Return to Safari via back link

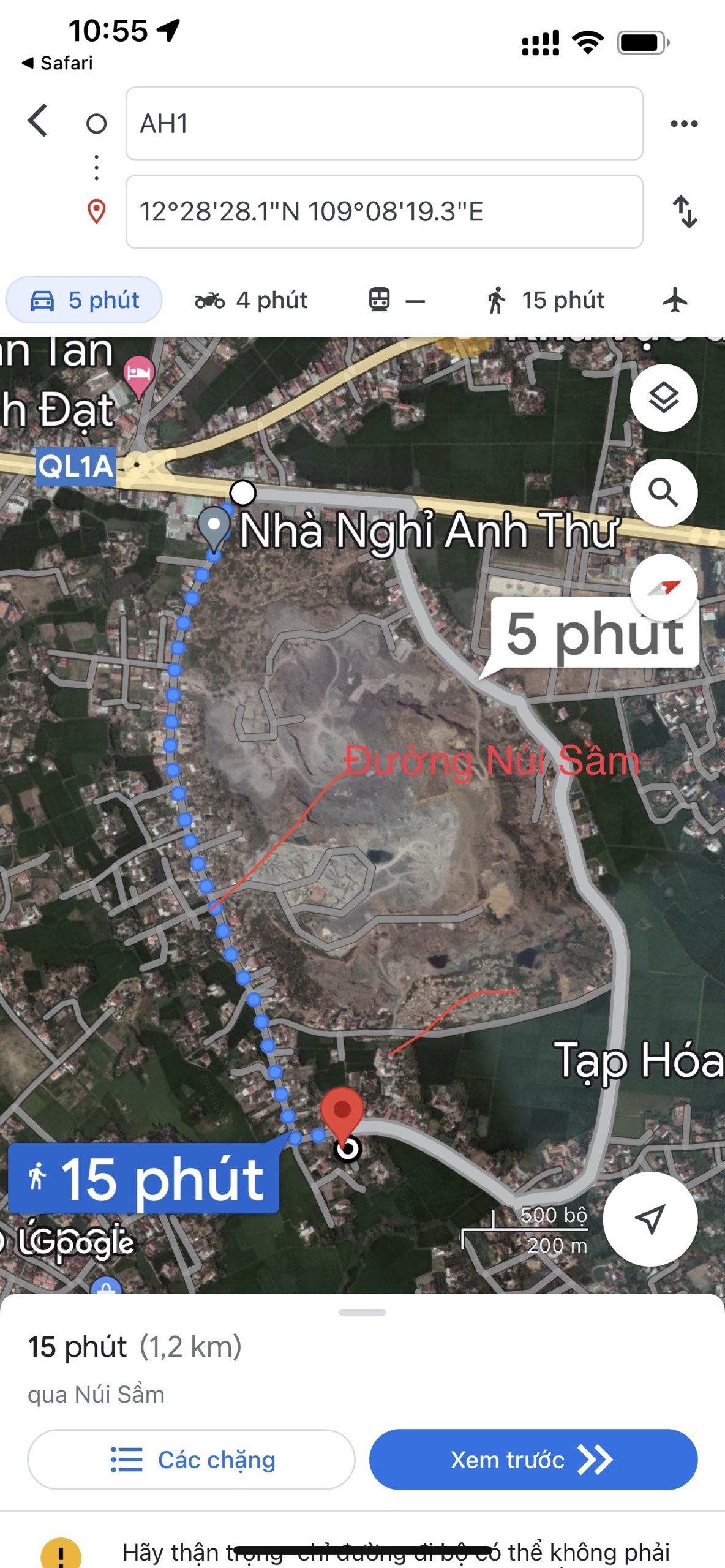58,63
